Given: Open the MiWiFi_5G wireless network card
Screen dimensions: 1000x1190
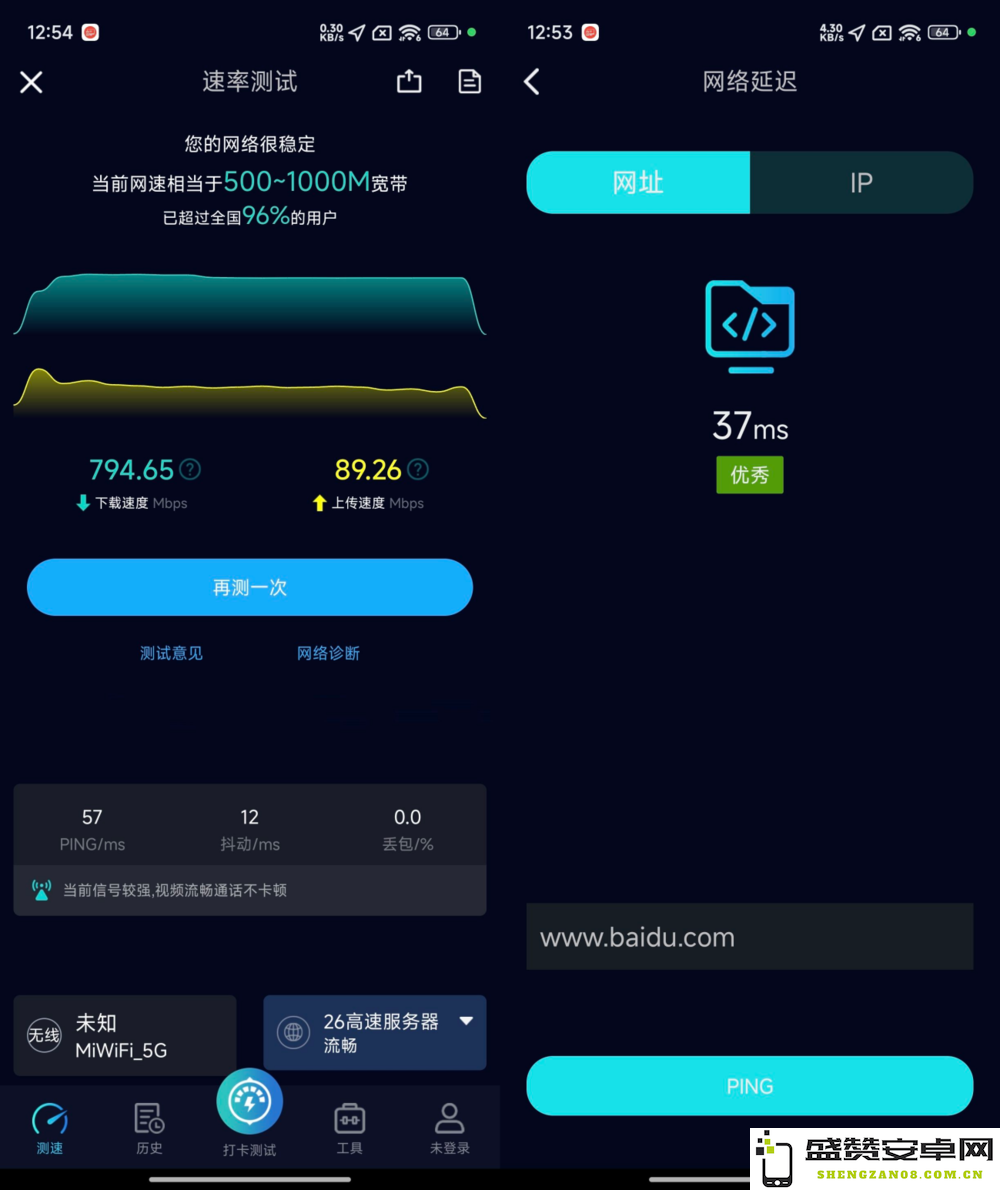Looking at the screenshot, I should [125, 1035].
